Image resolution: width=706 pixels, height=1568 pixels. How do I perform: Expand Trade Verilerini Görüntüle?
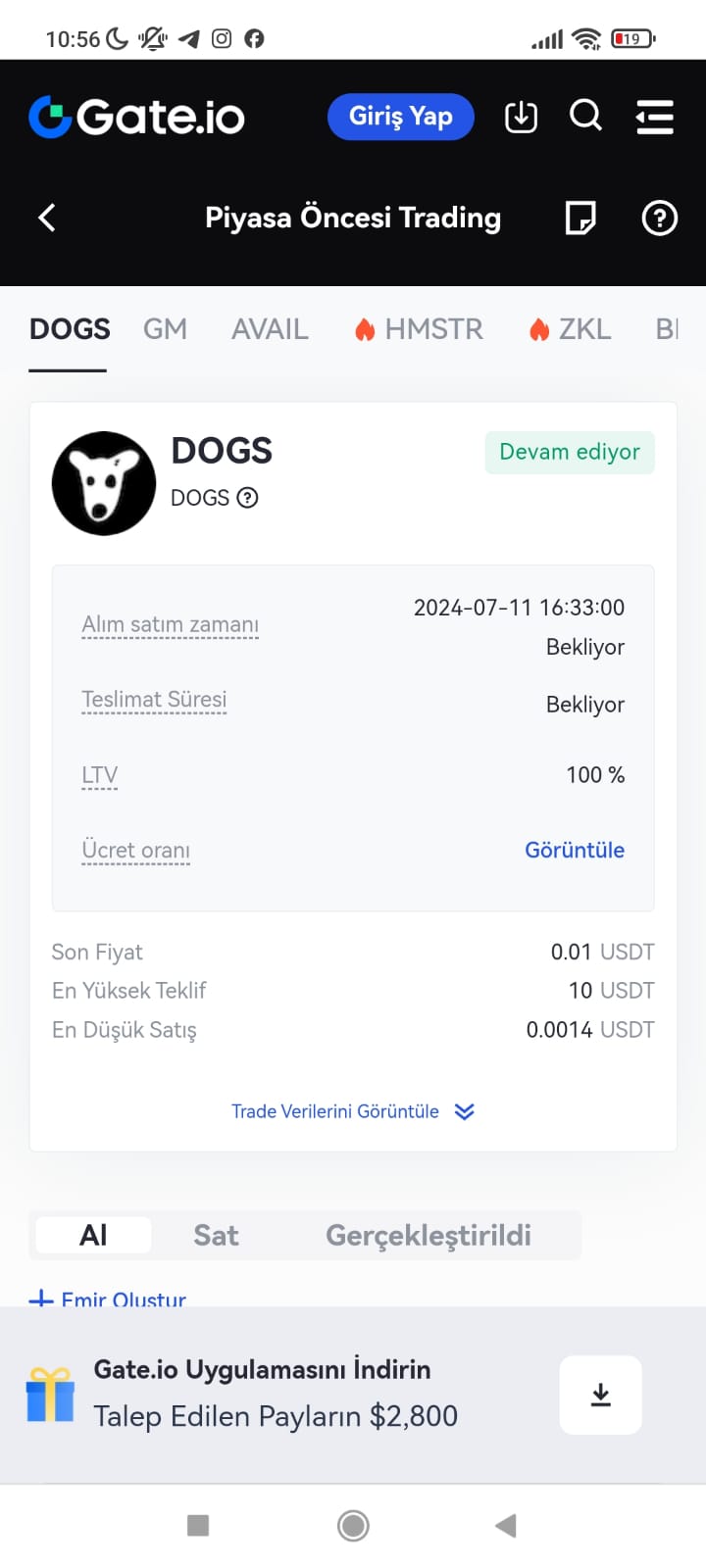(x=353, y=1111)
